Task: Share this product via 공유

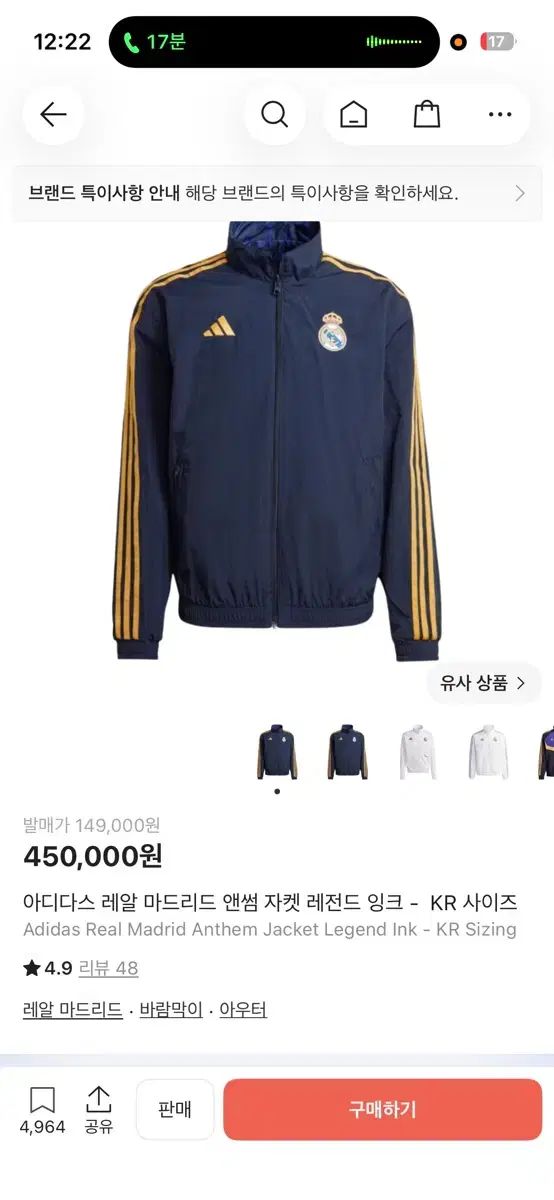Action: (x=98, y=1111)
